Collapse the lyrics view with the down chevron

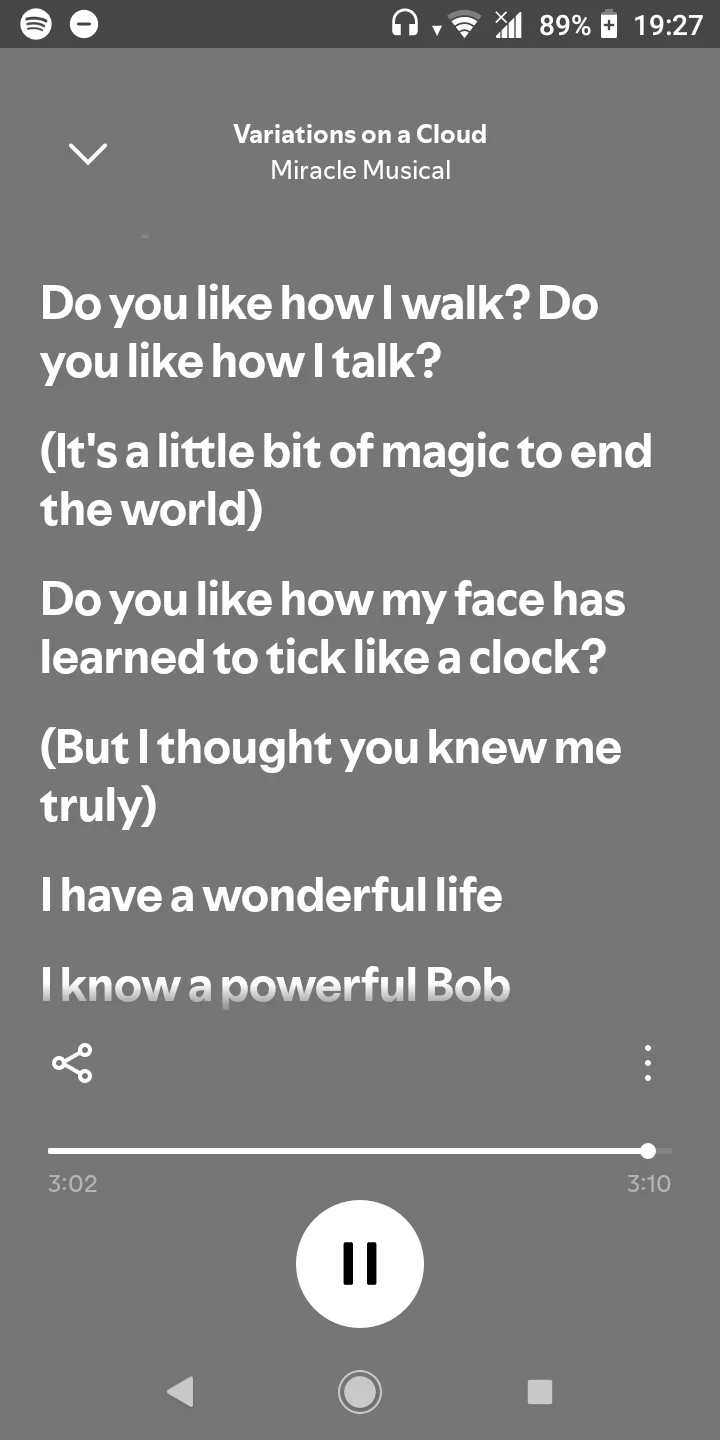[x=87, y=153]
